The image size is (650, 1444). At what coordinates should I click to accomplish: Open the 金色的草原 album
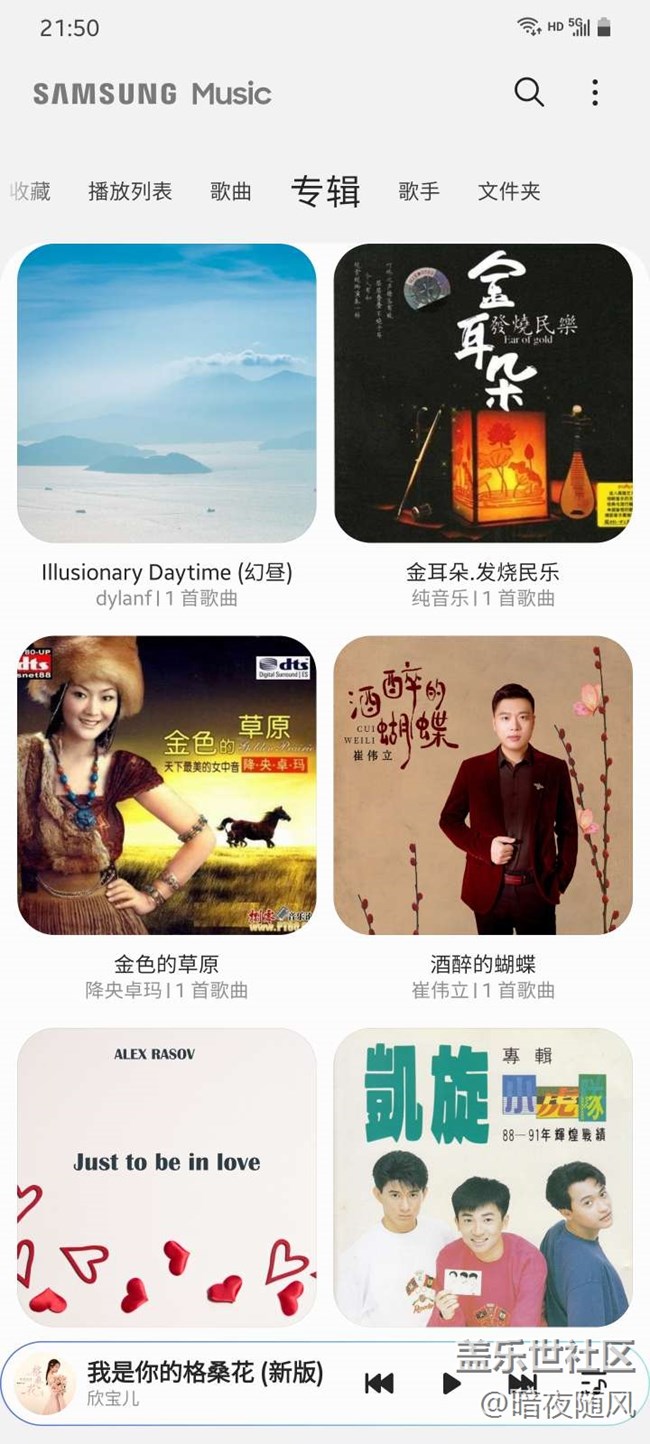pyautogui.click(x=167, y=785)
